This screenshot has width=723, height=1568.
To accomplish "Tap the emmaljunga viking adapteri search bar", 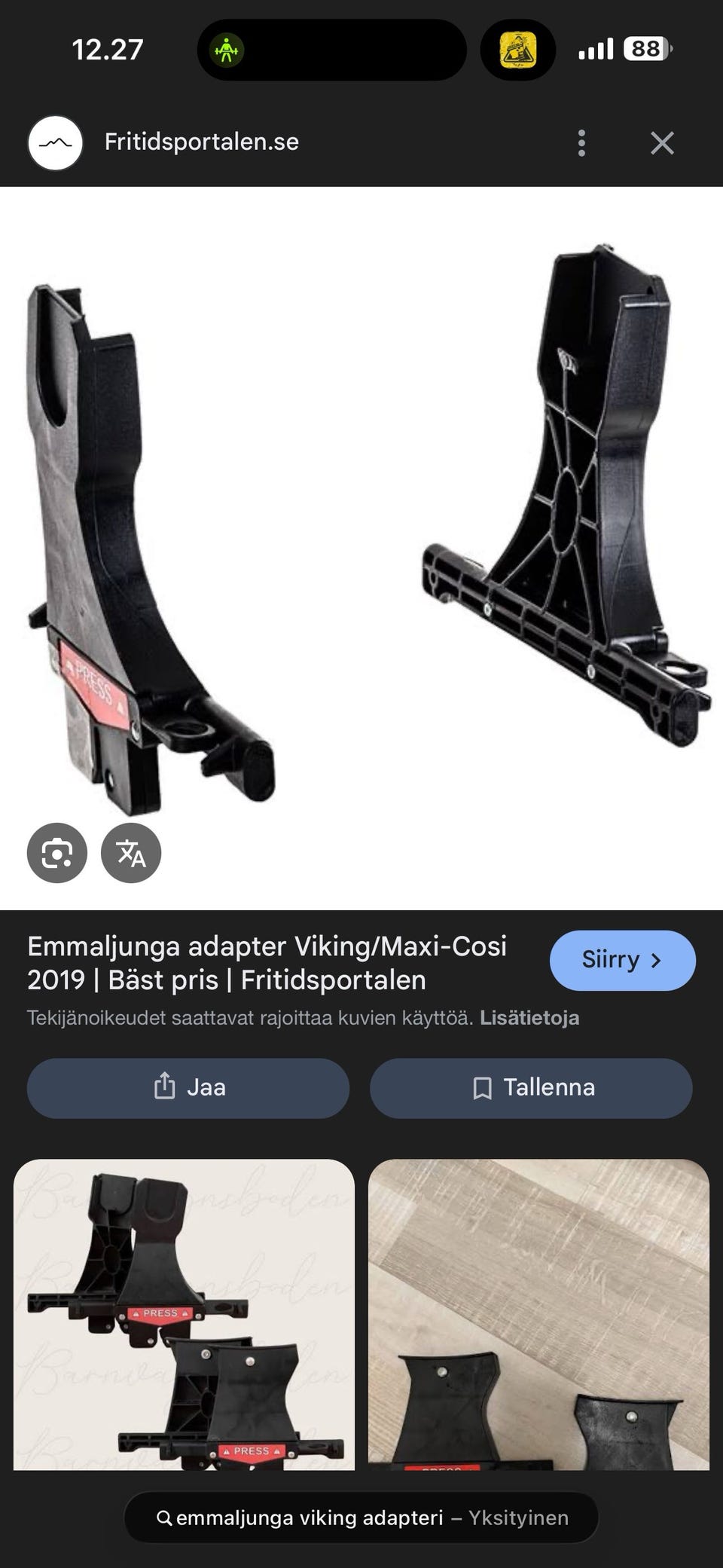I will pyautogui.click(x=361, y=1518).
